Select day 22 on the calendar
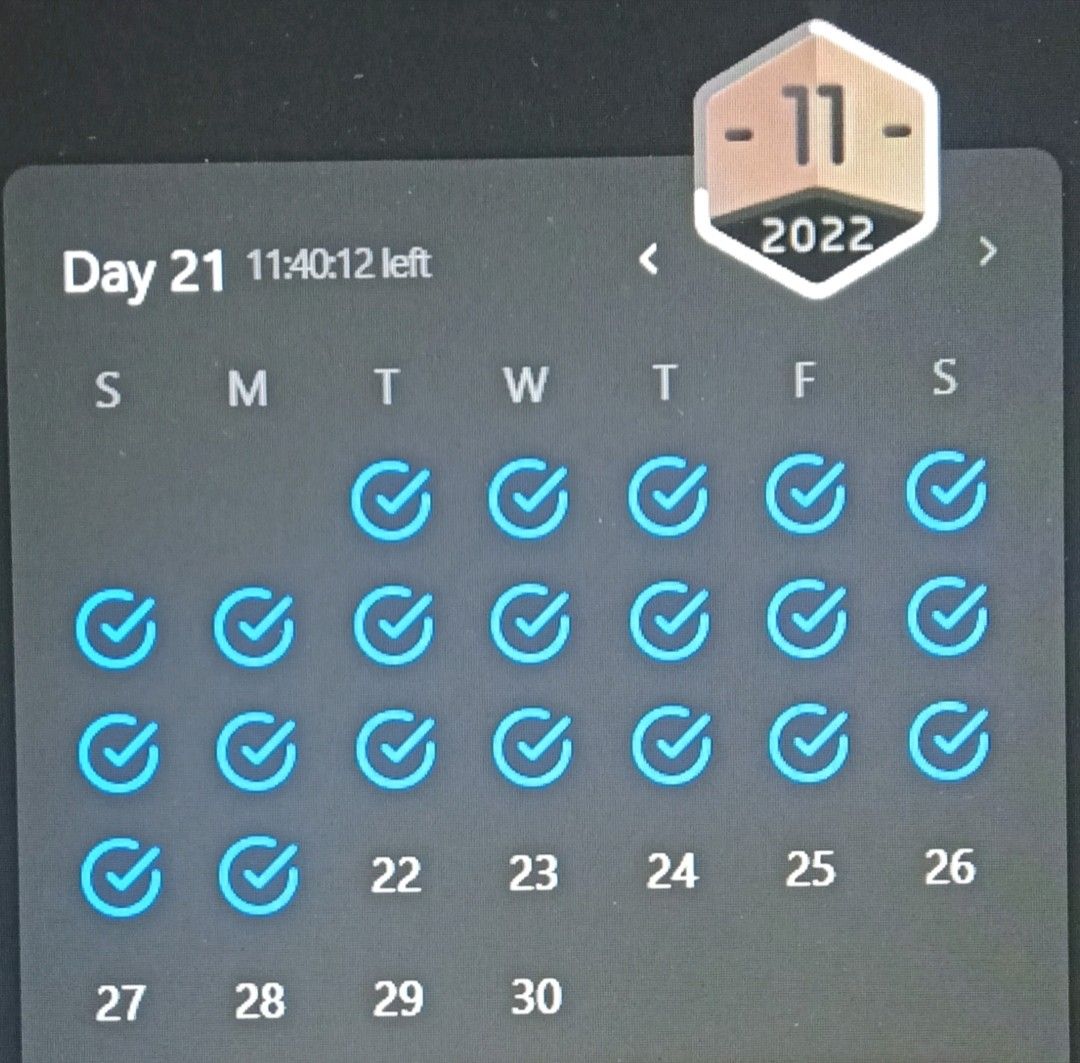Screen dimensions: 1080x1063 pos(396,877)
